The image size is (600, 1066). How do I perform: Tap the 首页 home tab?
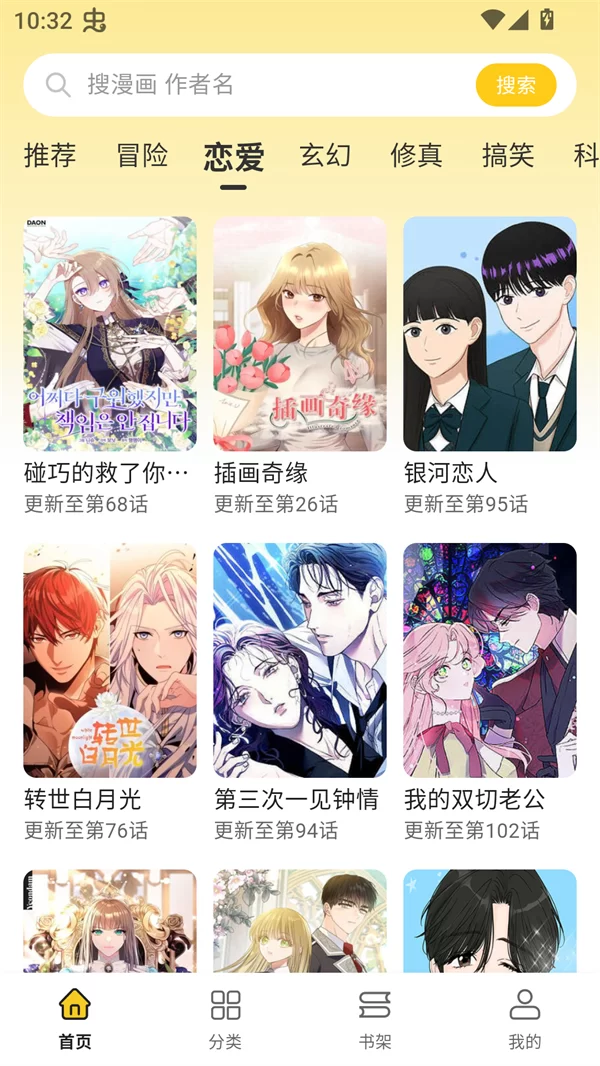pos(75,1018)
